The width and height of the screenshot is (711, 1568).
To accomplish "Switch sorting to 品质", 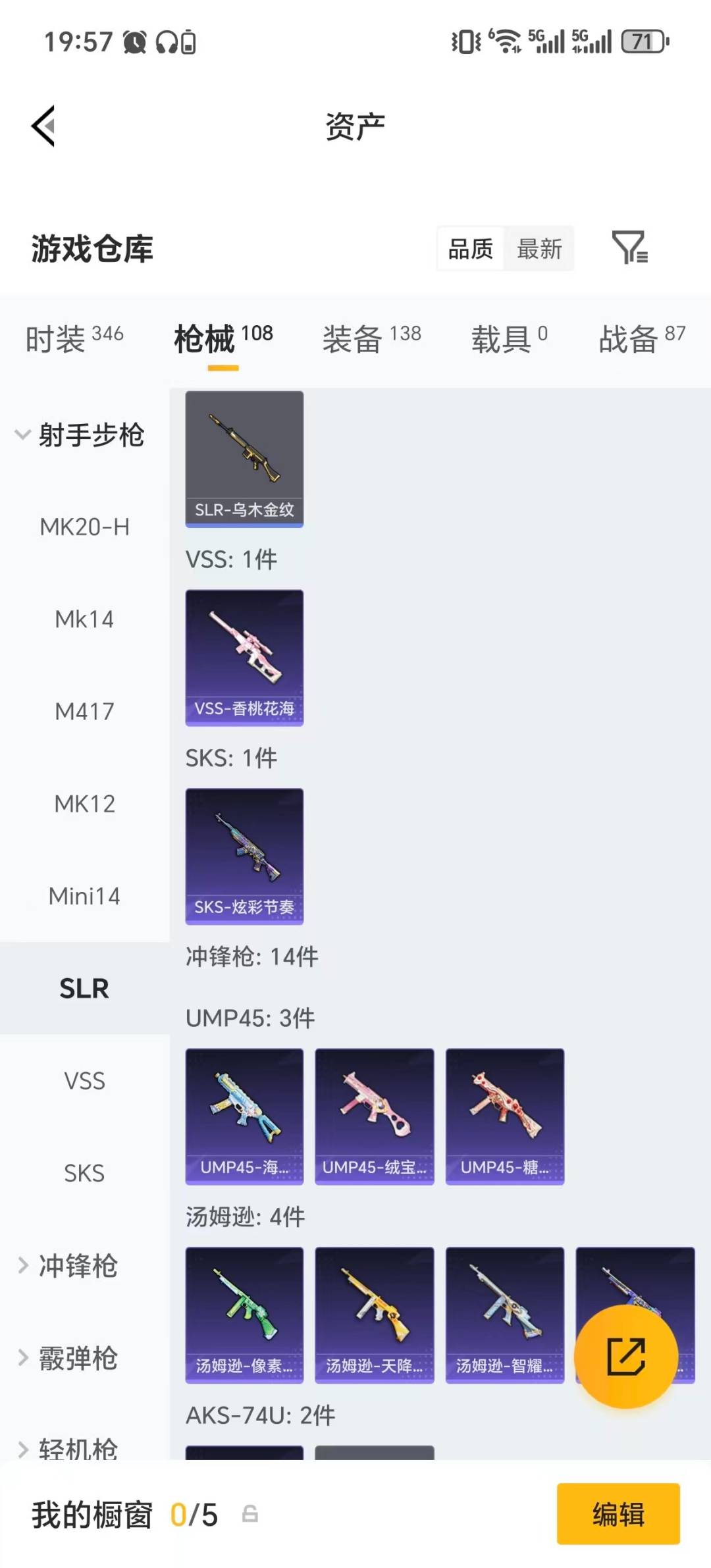I will coord(469,249).
